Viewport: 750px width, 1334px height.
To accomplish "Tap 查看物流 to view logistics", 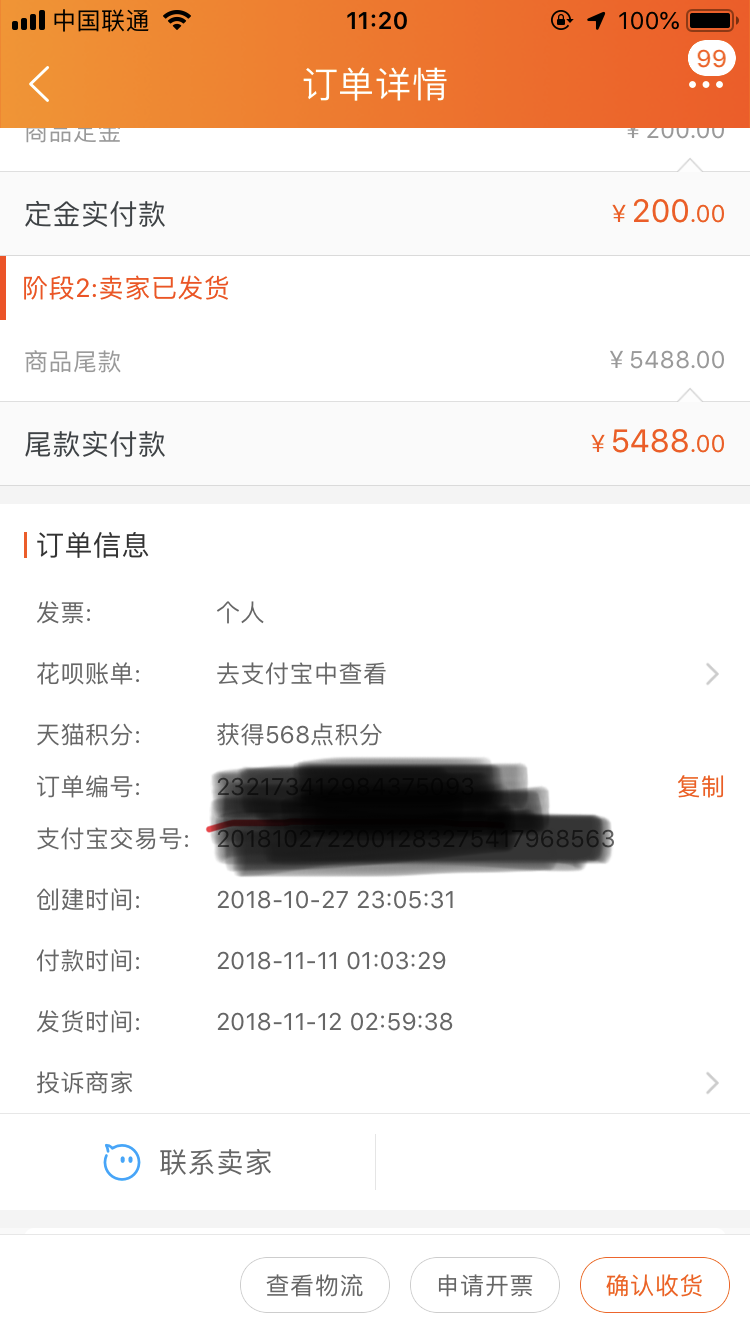I will (x=314, y=1285).
